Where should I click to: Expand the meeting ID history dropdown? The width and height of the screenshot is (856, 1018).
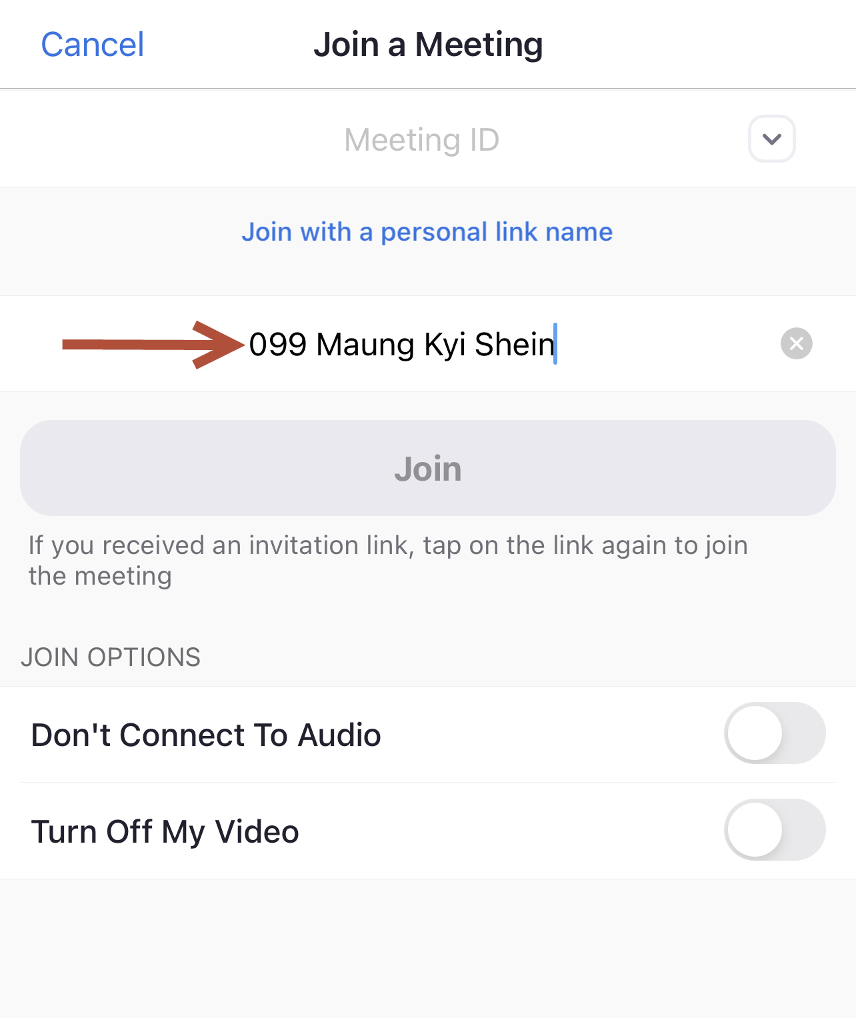tap(771, 140)
